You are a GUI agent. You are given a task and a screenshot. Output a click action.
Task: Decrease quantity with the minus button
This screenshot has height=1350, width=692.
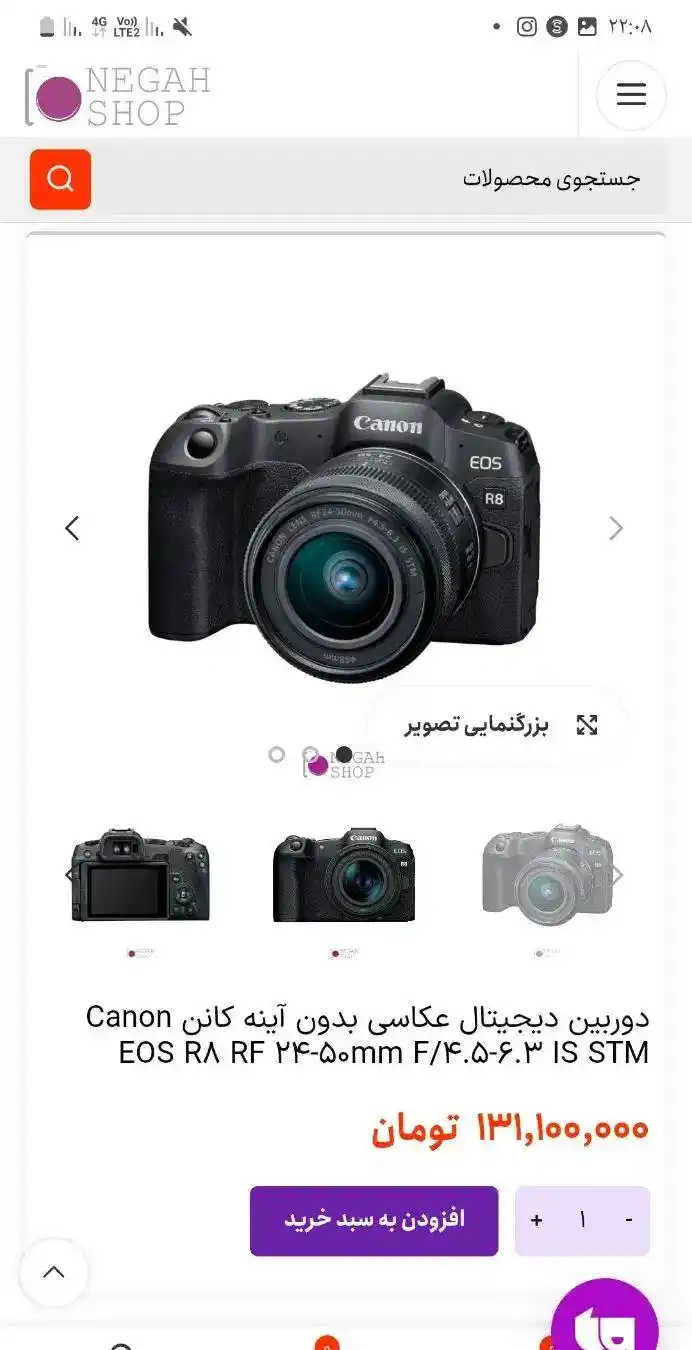628,1220
